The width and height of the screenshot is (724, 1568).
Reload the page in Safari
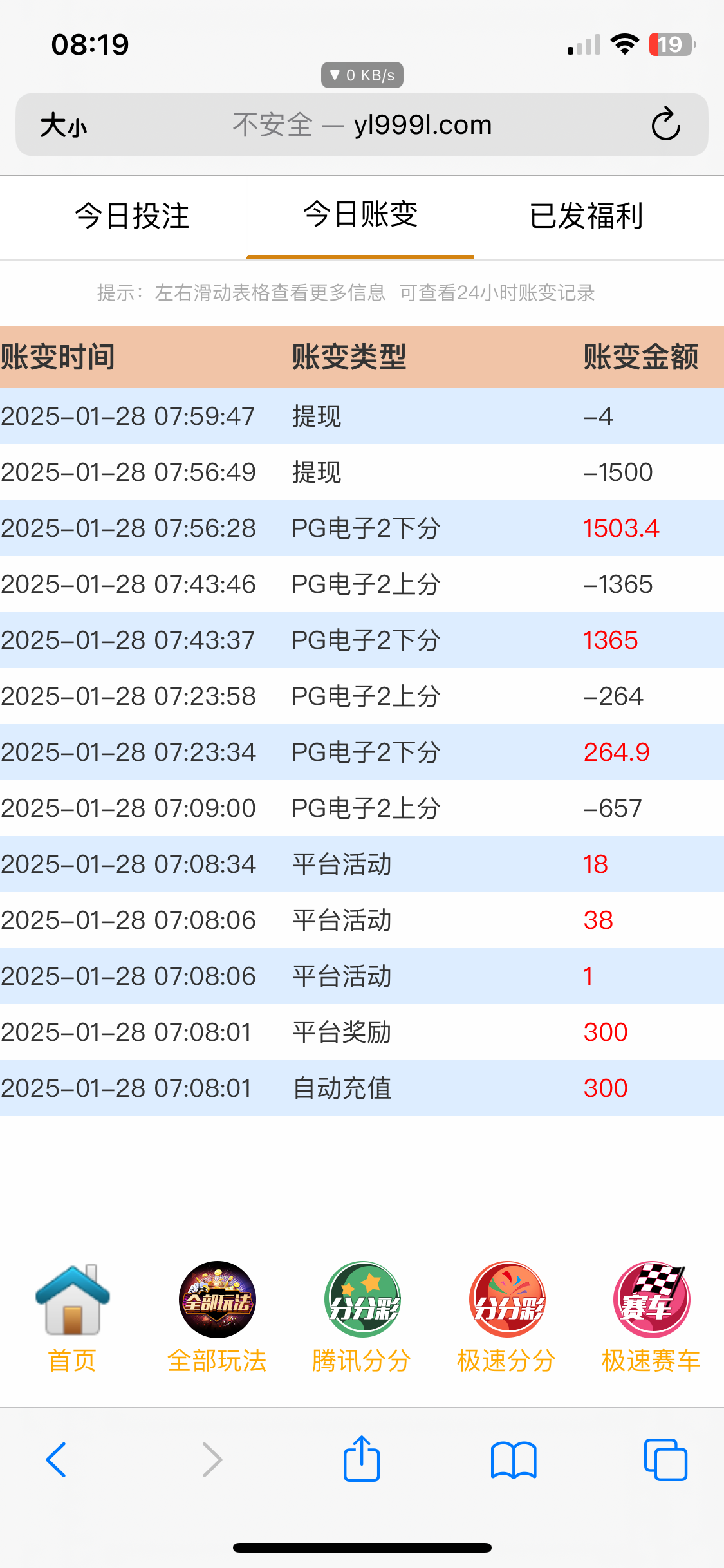coord(665,124)
